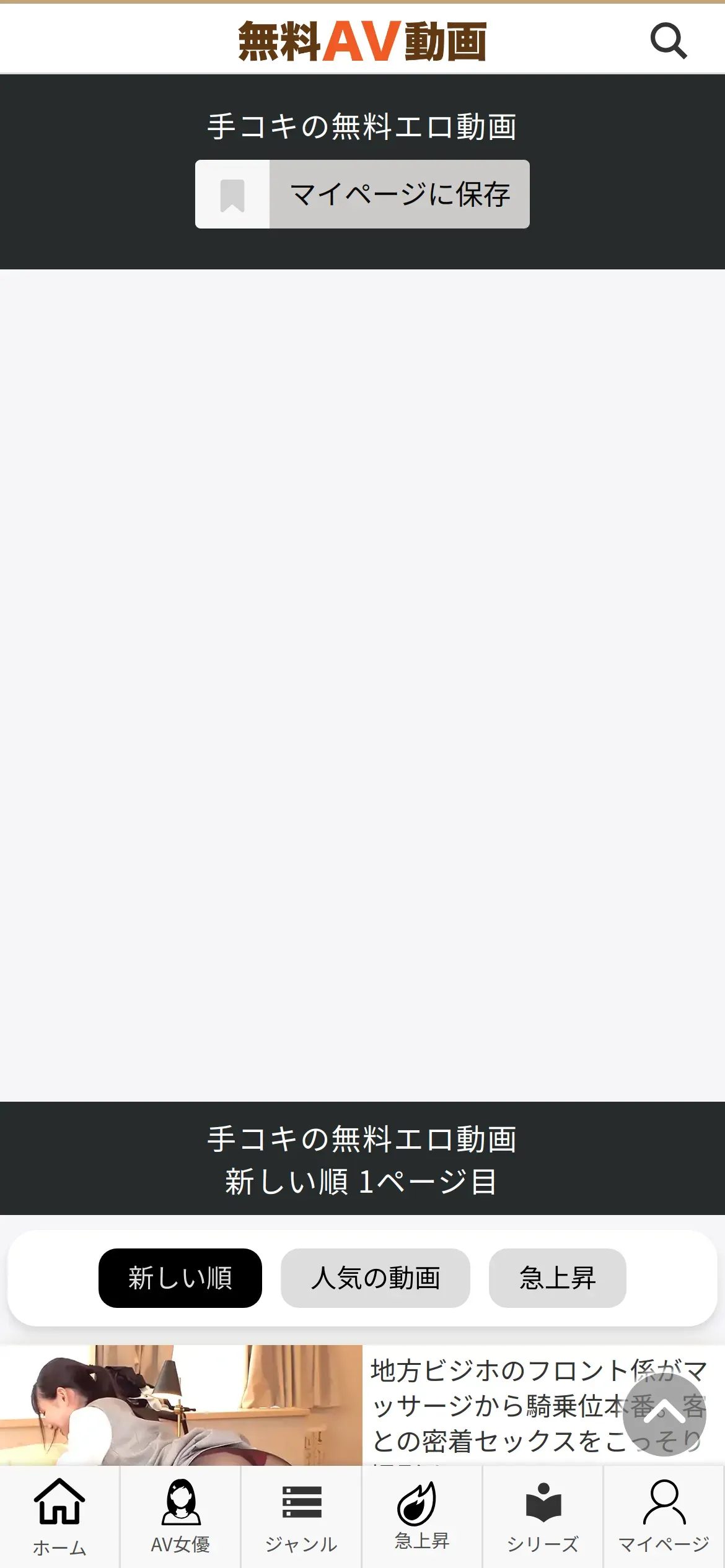Switch to the 急上昇 sort chip
The width and height of the screenshot is (725, 1568).
coord(558,1278)
